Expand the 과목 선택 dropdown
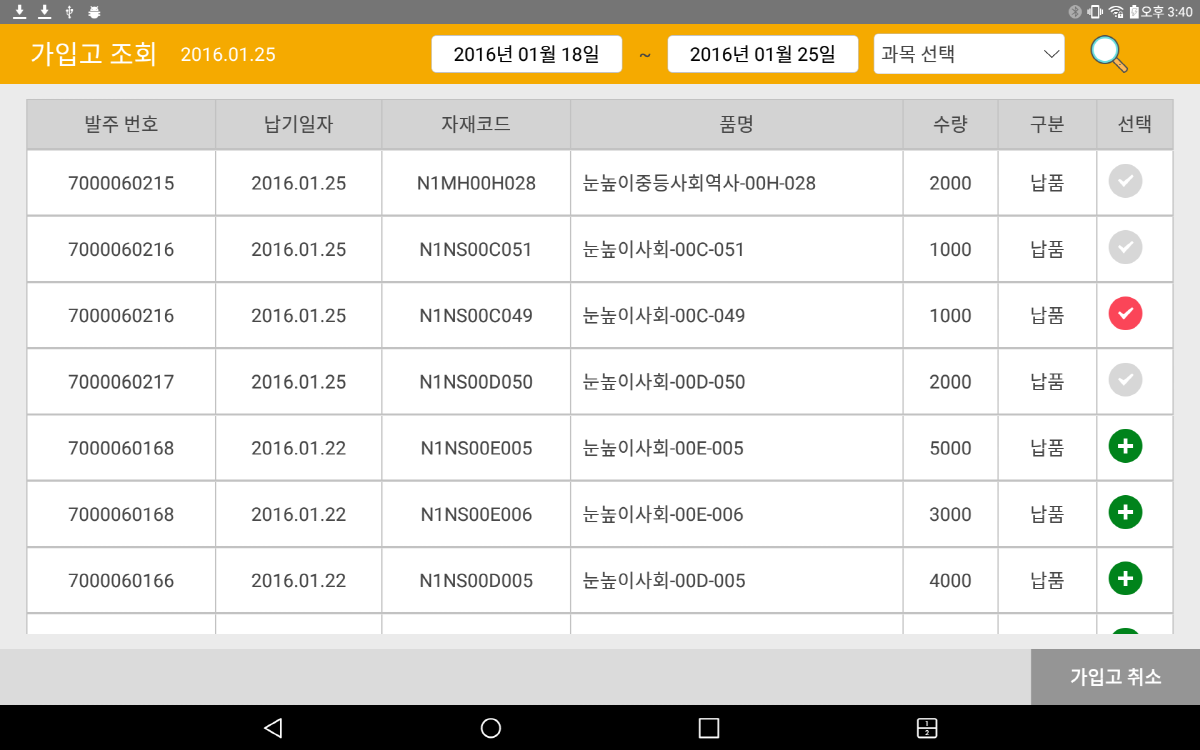The height and width of the screenshot is (750, 1200). pyautogui.click(x=969, y=54)
